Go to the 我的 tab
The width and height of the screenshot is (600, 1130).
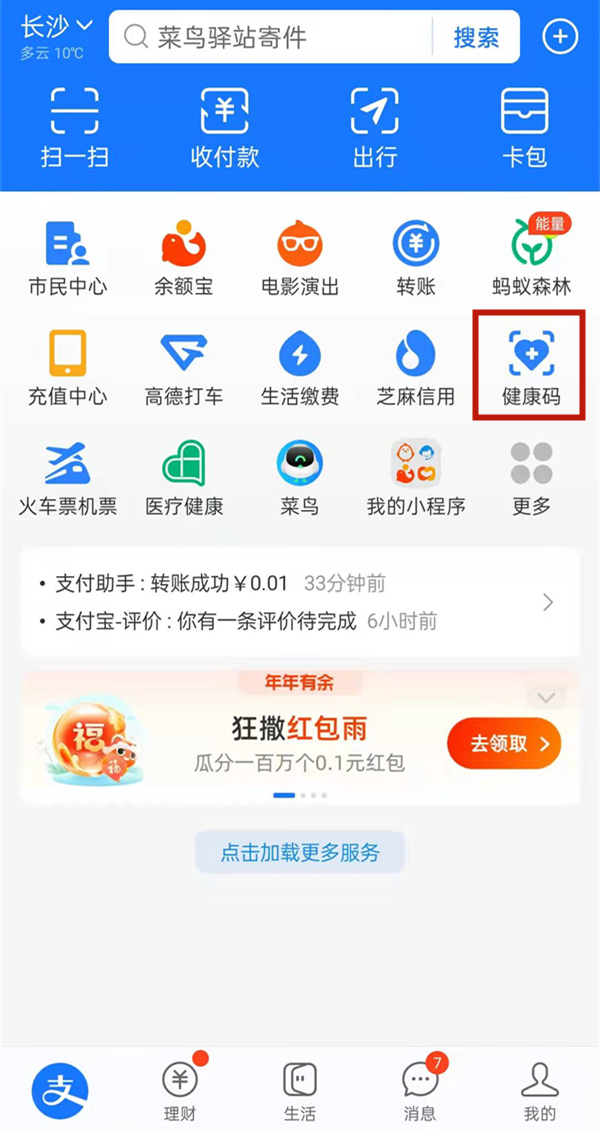(539, 1090)
